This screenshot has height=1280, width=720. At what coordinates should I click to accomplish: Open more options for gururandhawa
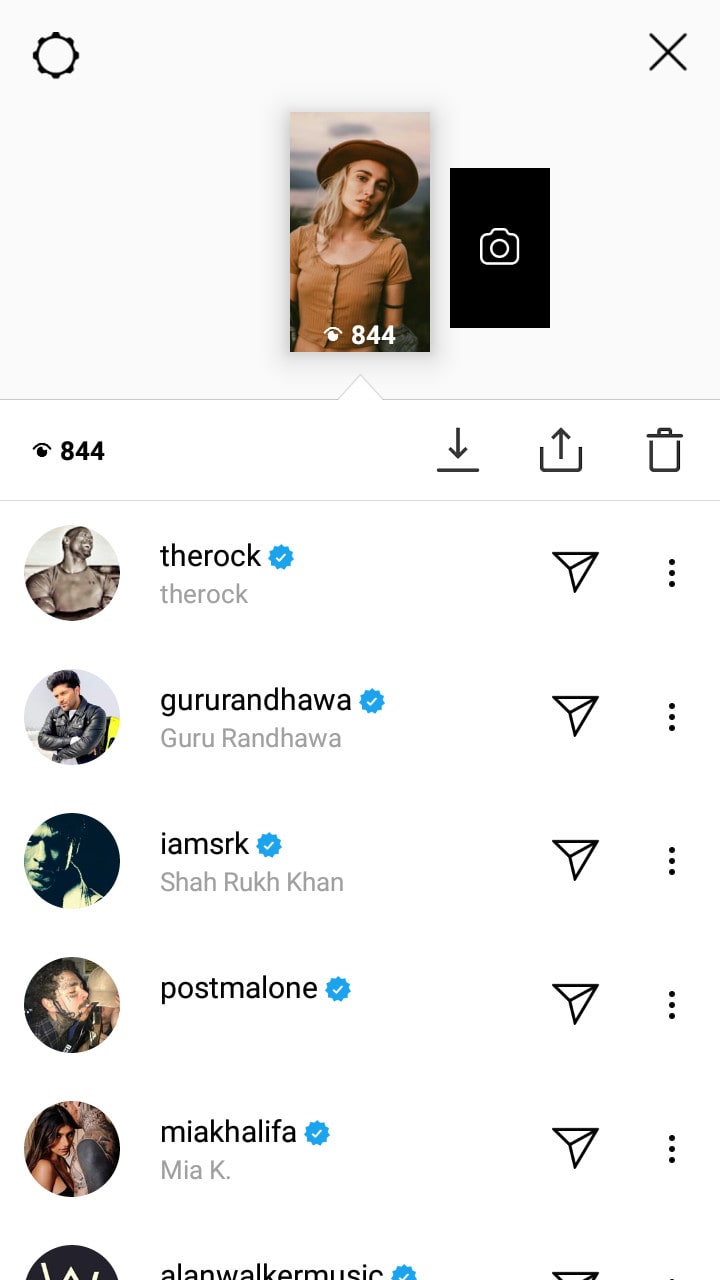click(671, 717)
